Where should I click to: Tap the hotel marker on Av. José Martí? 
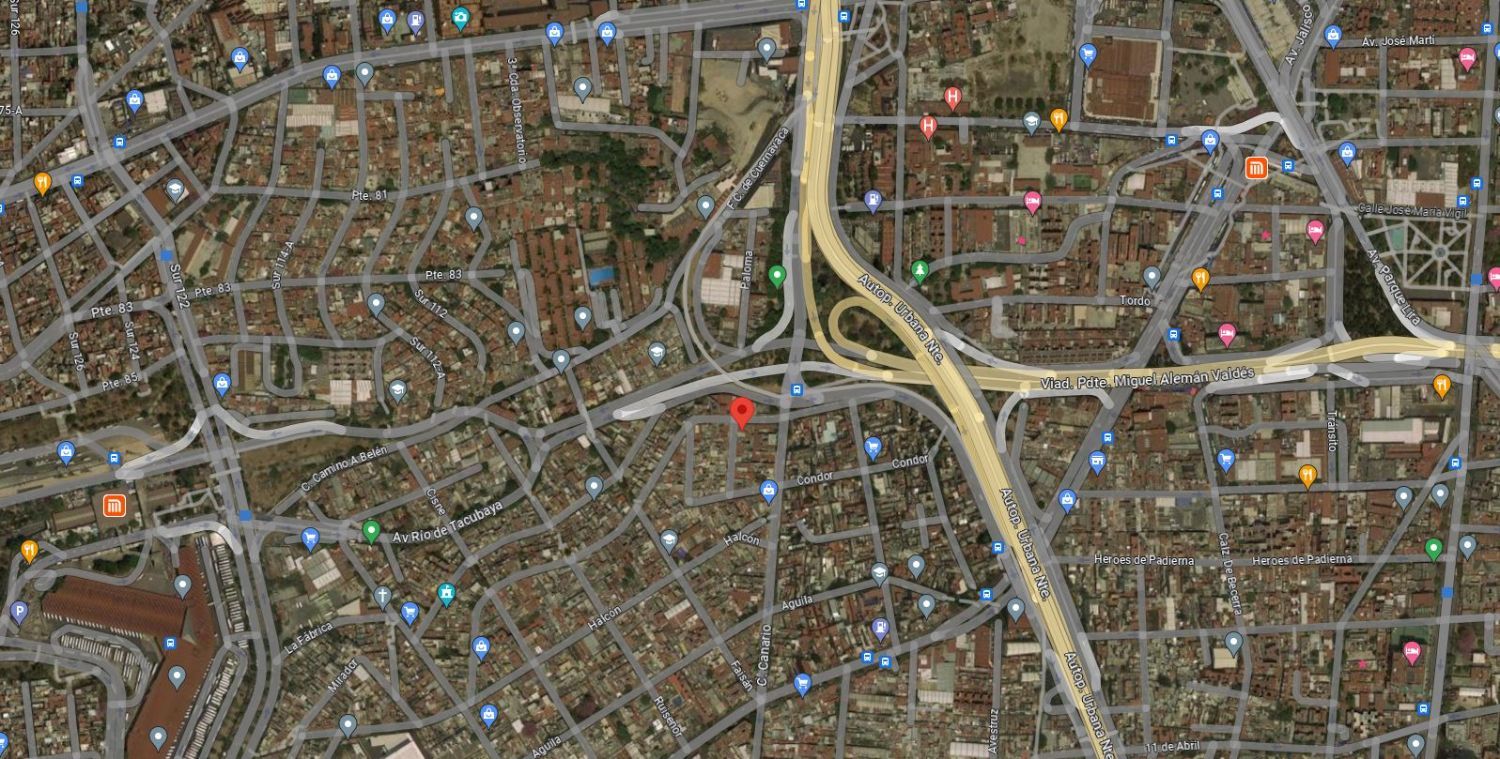coord(1467,57)
